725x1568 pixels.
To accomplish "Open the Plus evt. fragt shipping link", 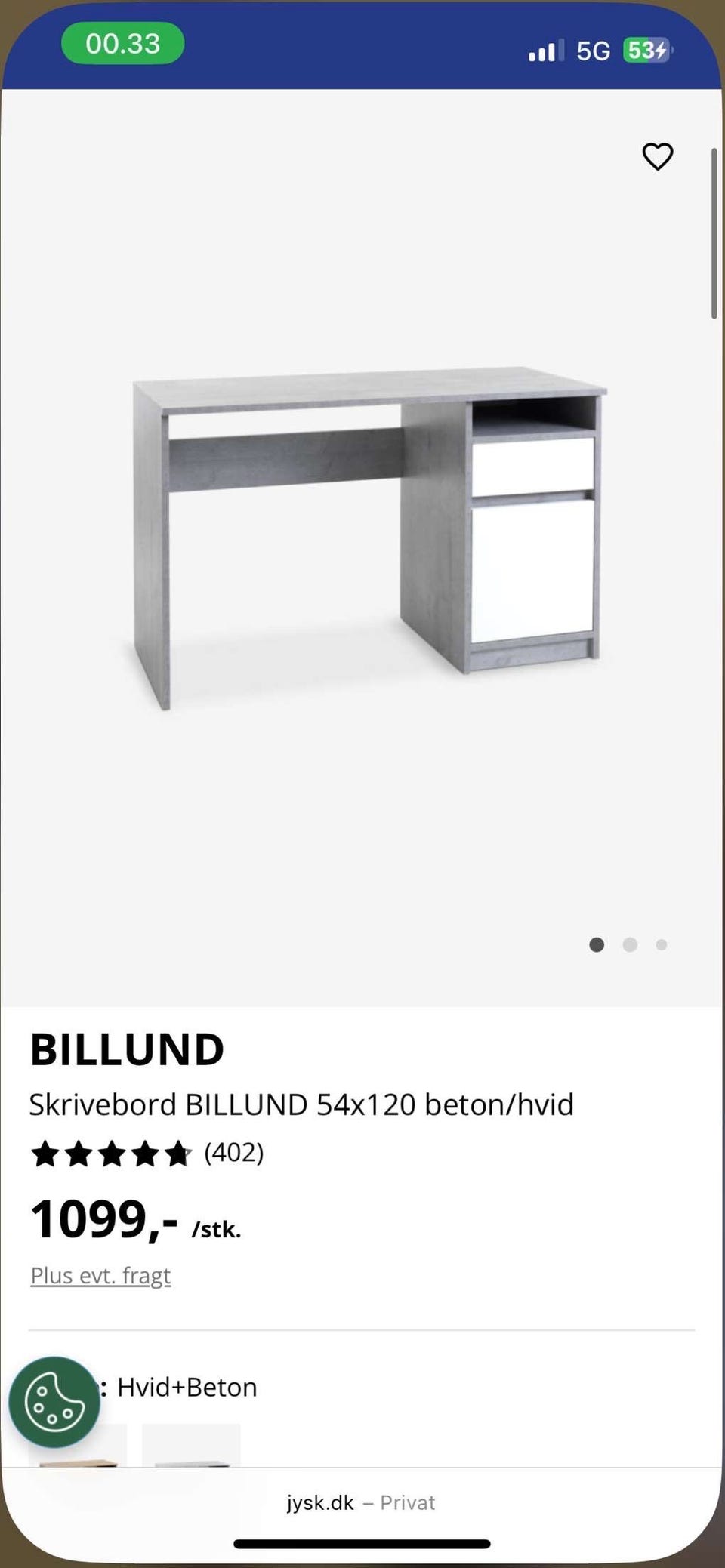I will [x=100, y=1275].
